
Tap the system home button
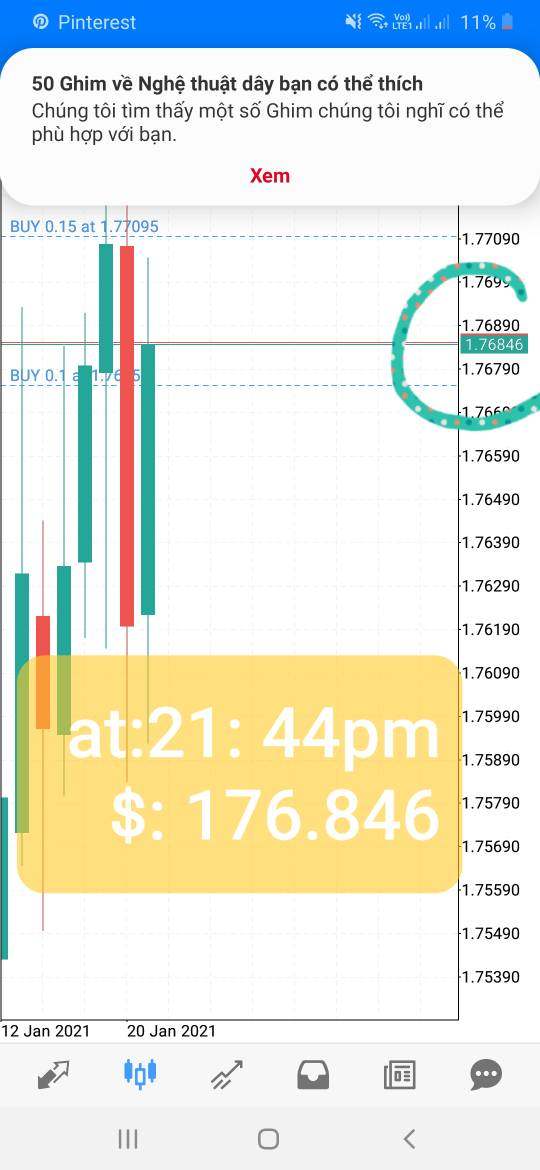pos(269,1139)
